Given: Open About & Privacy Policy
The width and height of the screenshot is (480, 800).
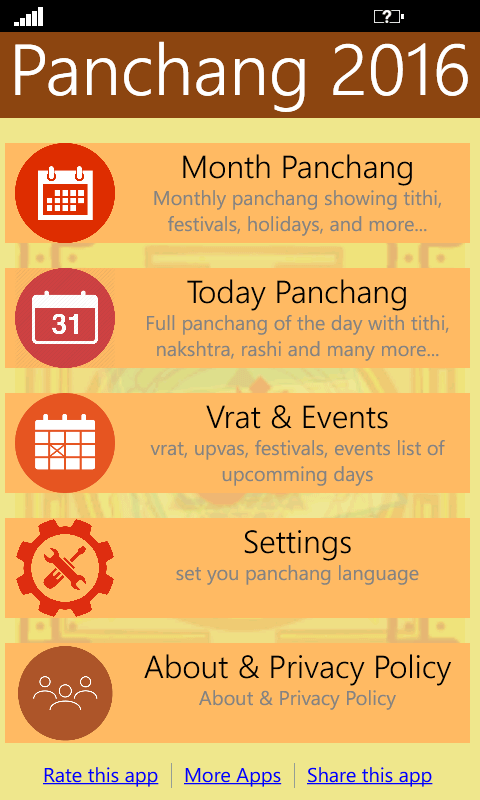Looking at the screenshot, I should pyautogui.click(x=237, y=693).
